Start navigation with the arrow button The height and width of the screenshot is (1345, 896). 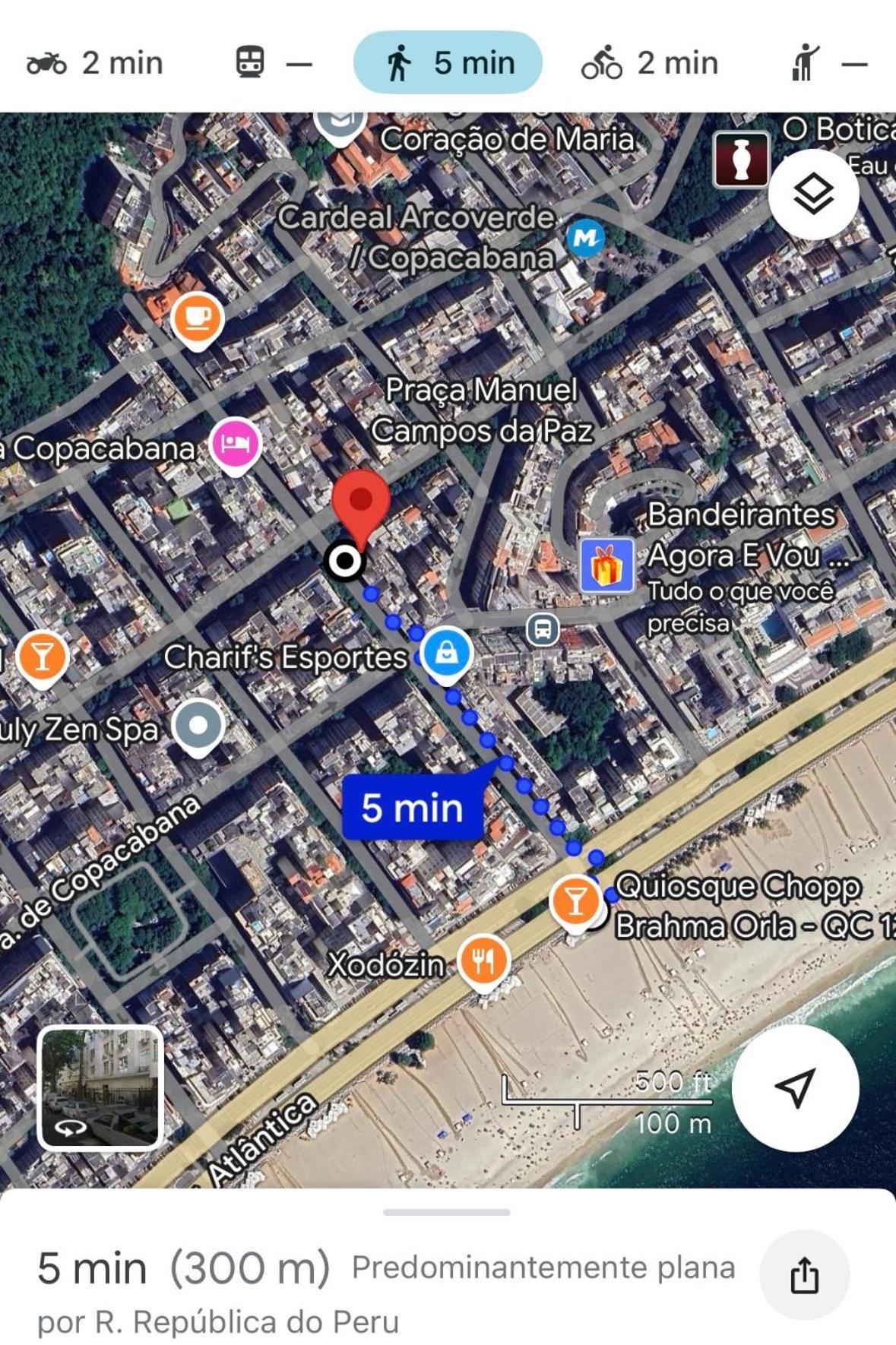click(795, 1087)
